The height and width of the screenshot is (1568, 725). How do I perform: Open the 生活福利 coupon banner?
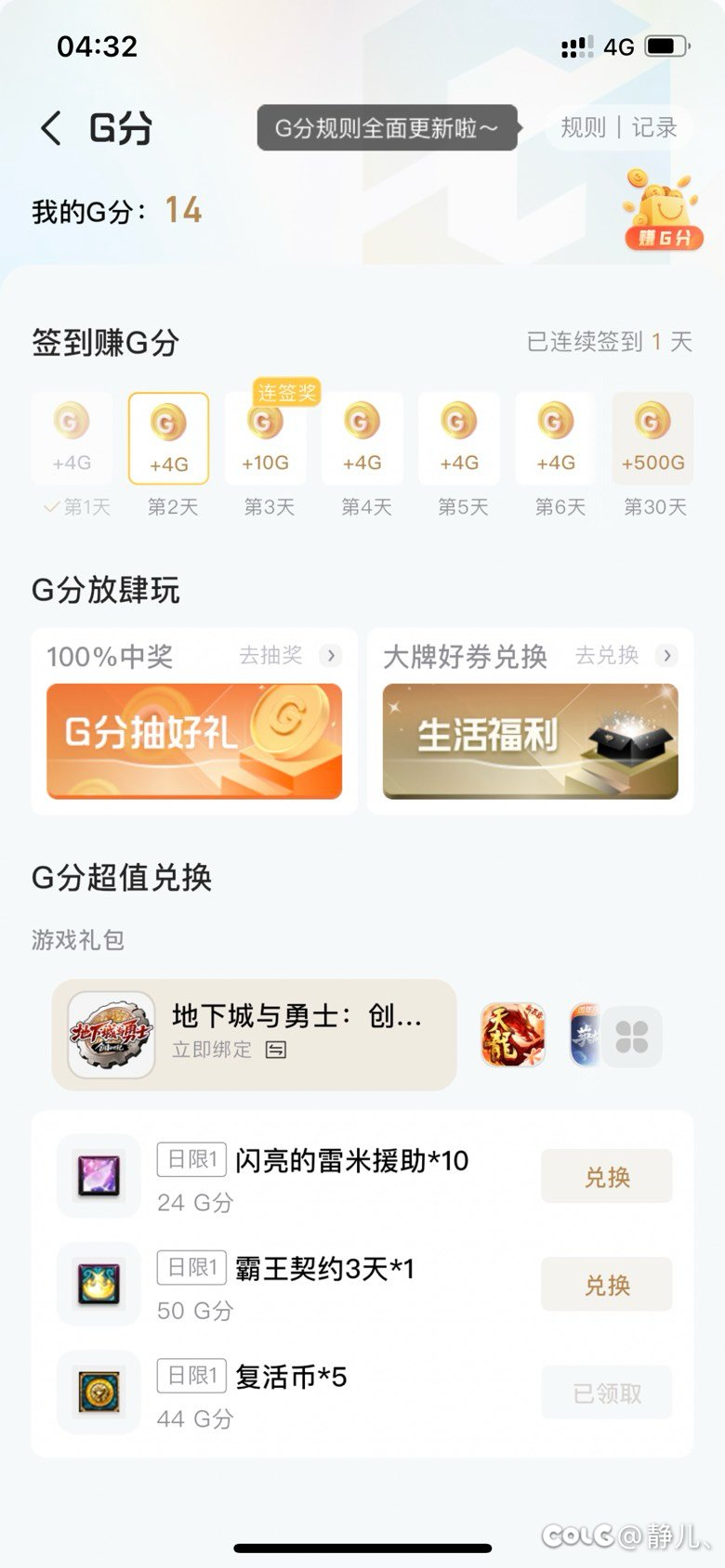pos(531,741)
